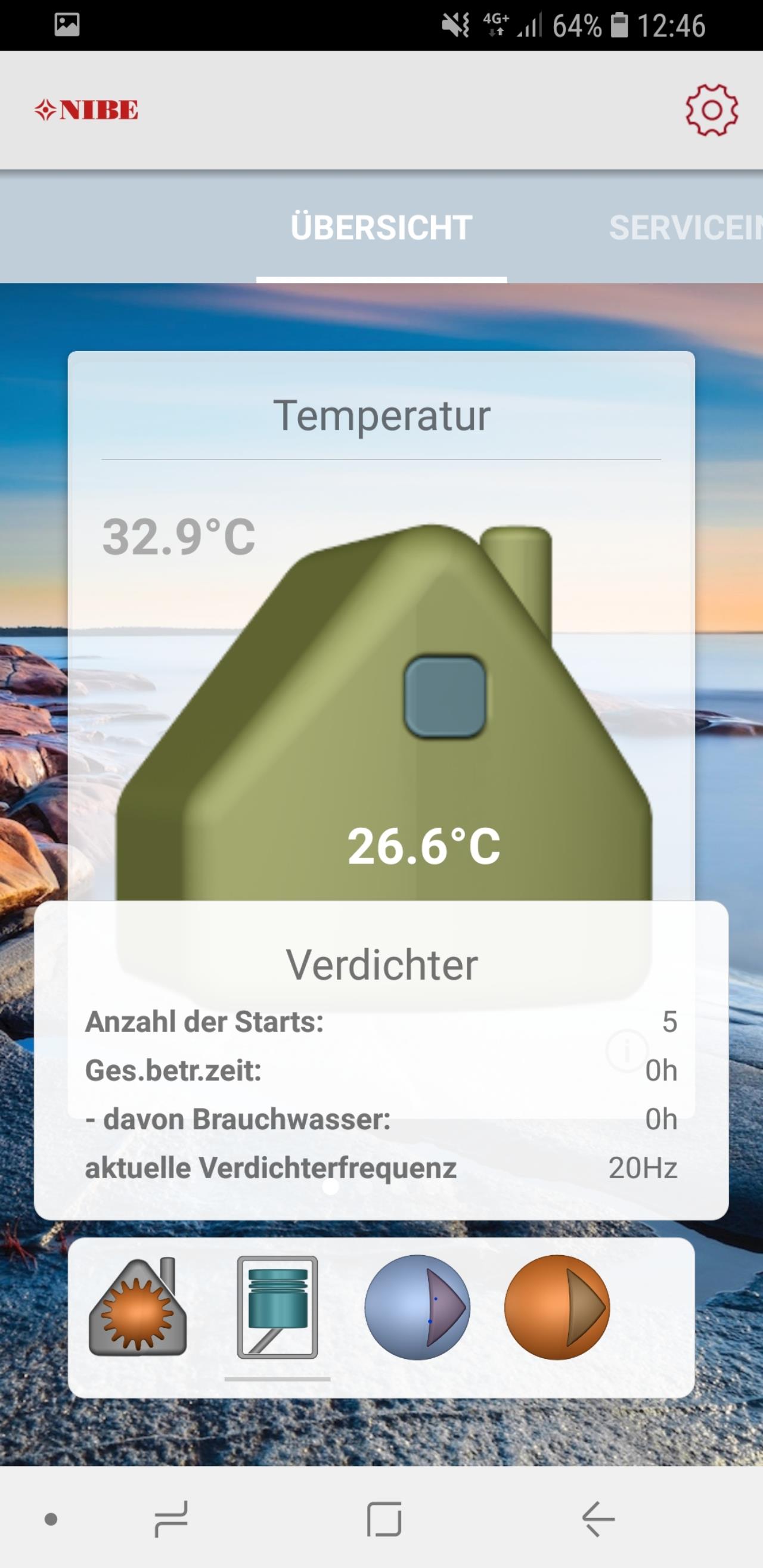Select the house heating sun icon
Viewport: 763px width, 1568px height.
(138, 1307)
